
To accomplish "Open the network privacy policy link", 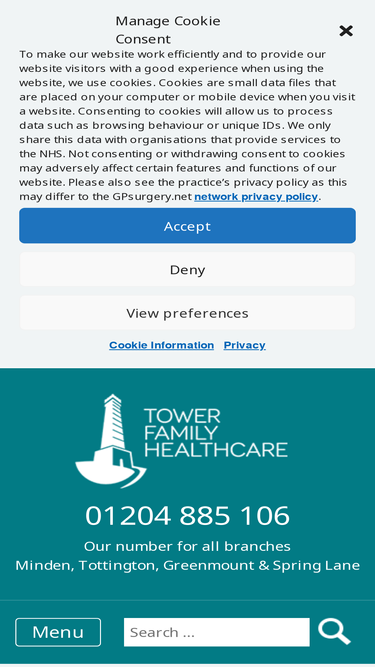I will (x=256, y=197).
